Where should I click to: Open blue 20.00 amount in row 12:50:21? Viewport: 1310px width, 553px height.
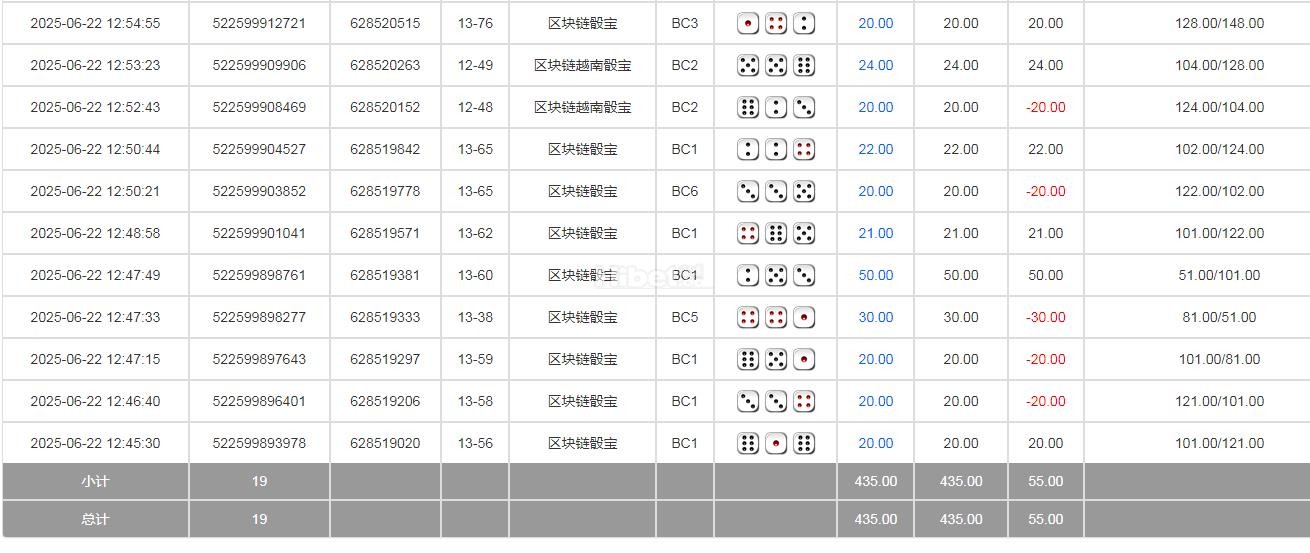[x=875, y=191]
